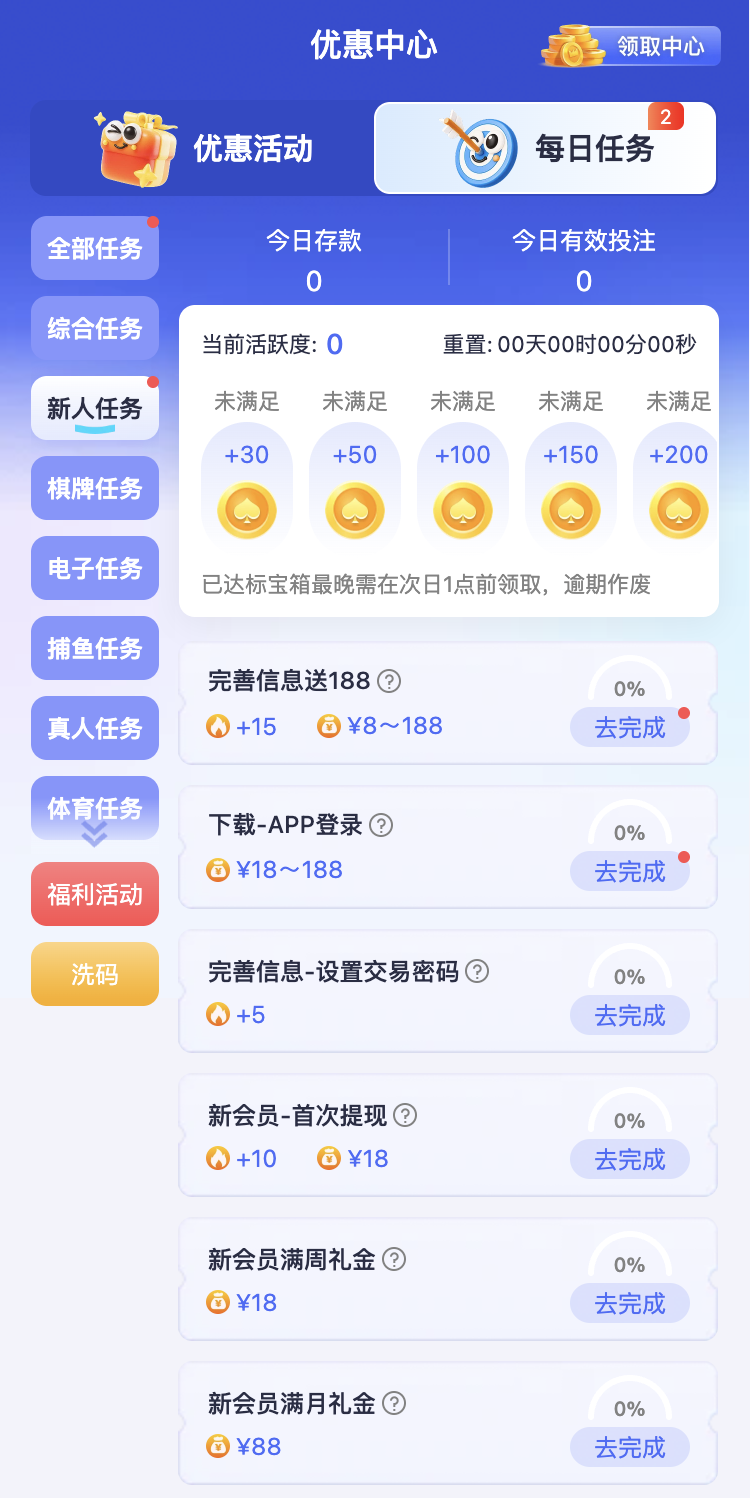Open 福利活动 section

pyautogui.click(x=95, y=894)
